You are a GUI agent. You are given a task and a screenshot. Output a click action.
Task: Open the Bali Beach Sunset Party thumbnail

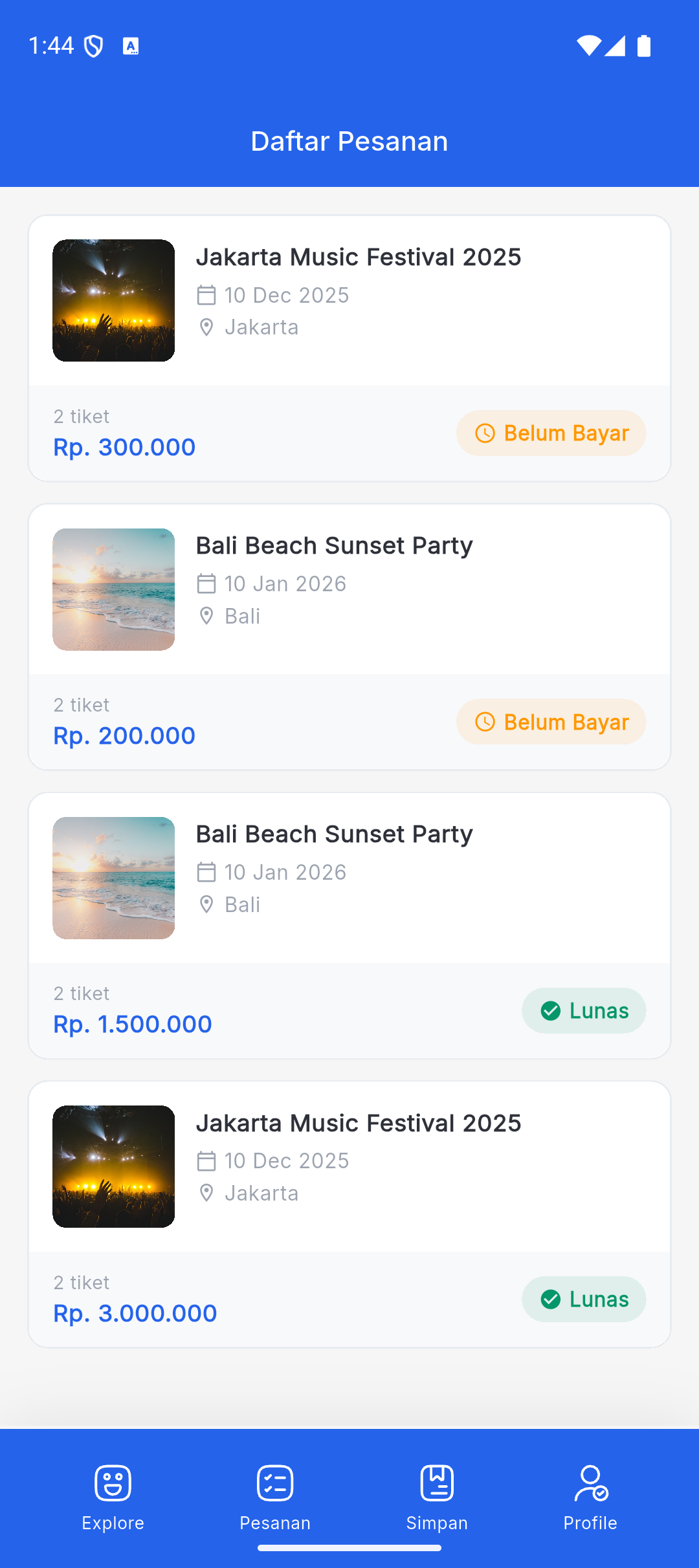[x=113, y=589]
